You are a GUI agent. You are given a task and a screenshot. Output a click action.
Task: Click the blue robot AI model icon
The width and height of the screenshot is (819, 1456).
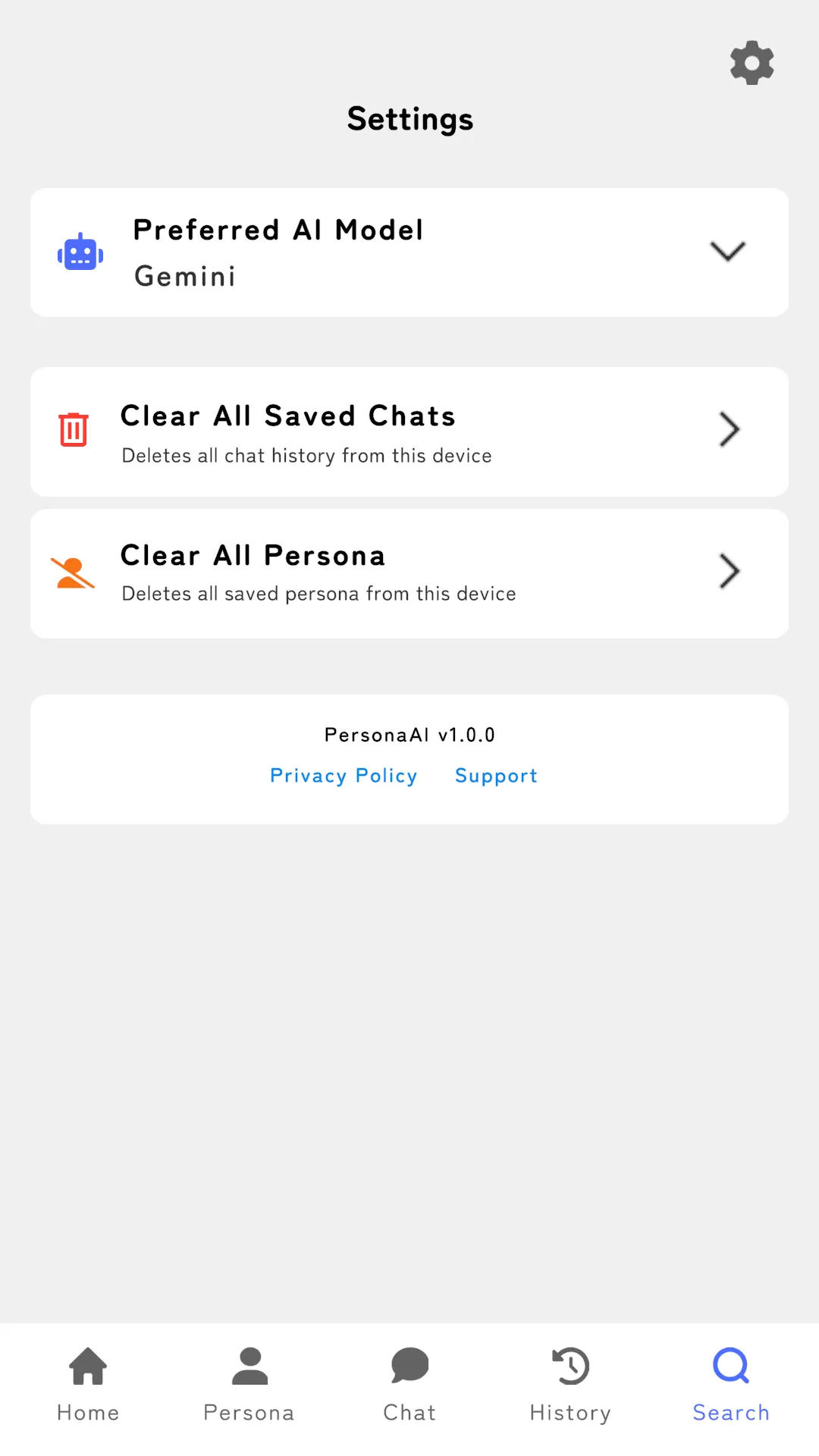pos(80,253)
